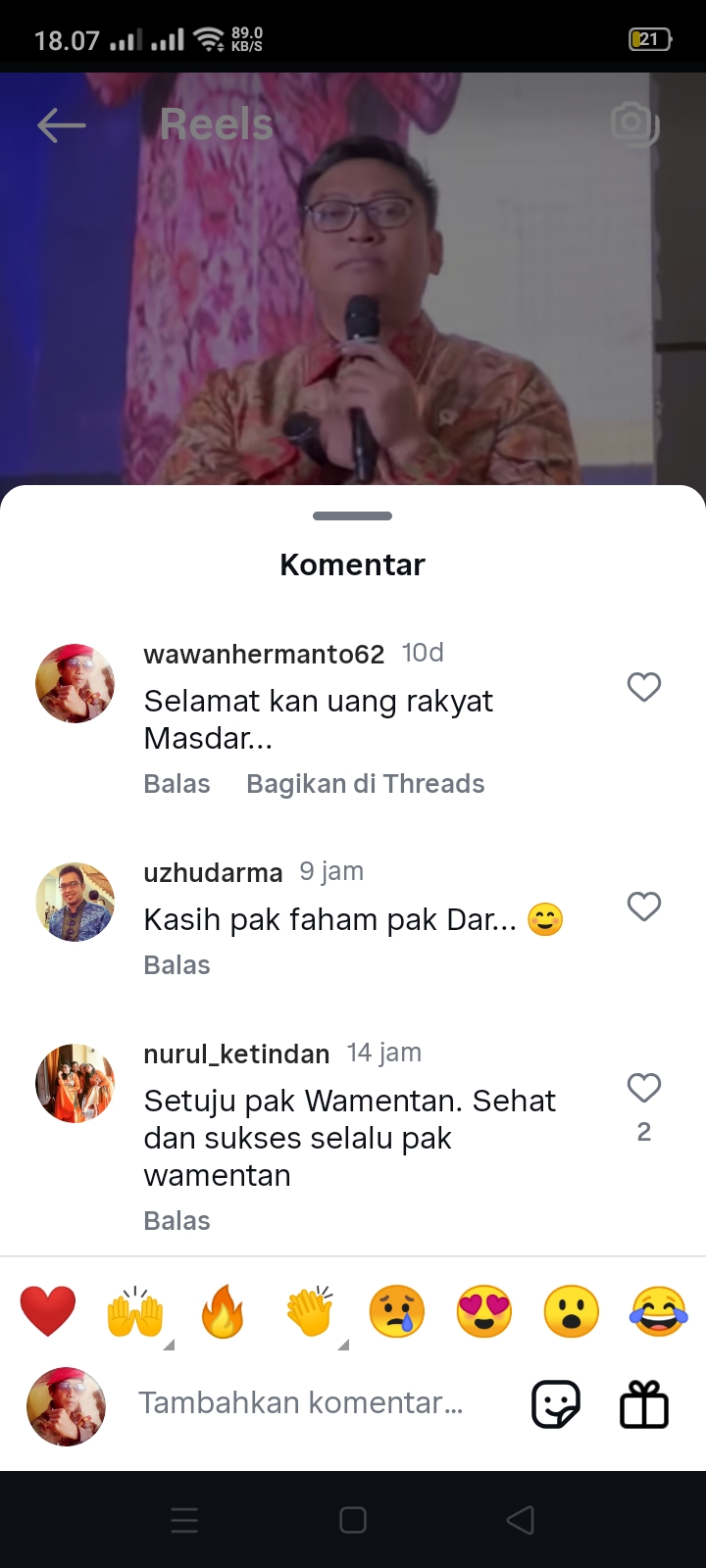Reply to nurul_ketindan's comment
This screenshot has height=1568, width=706.
(176, 1221)
